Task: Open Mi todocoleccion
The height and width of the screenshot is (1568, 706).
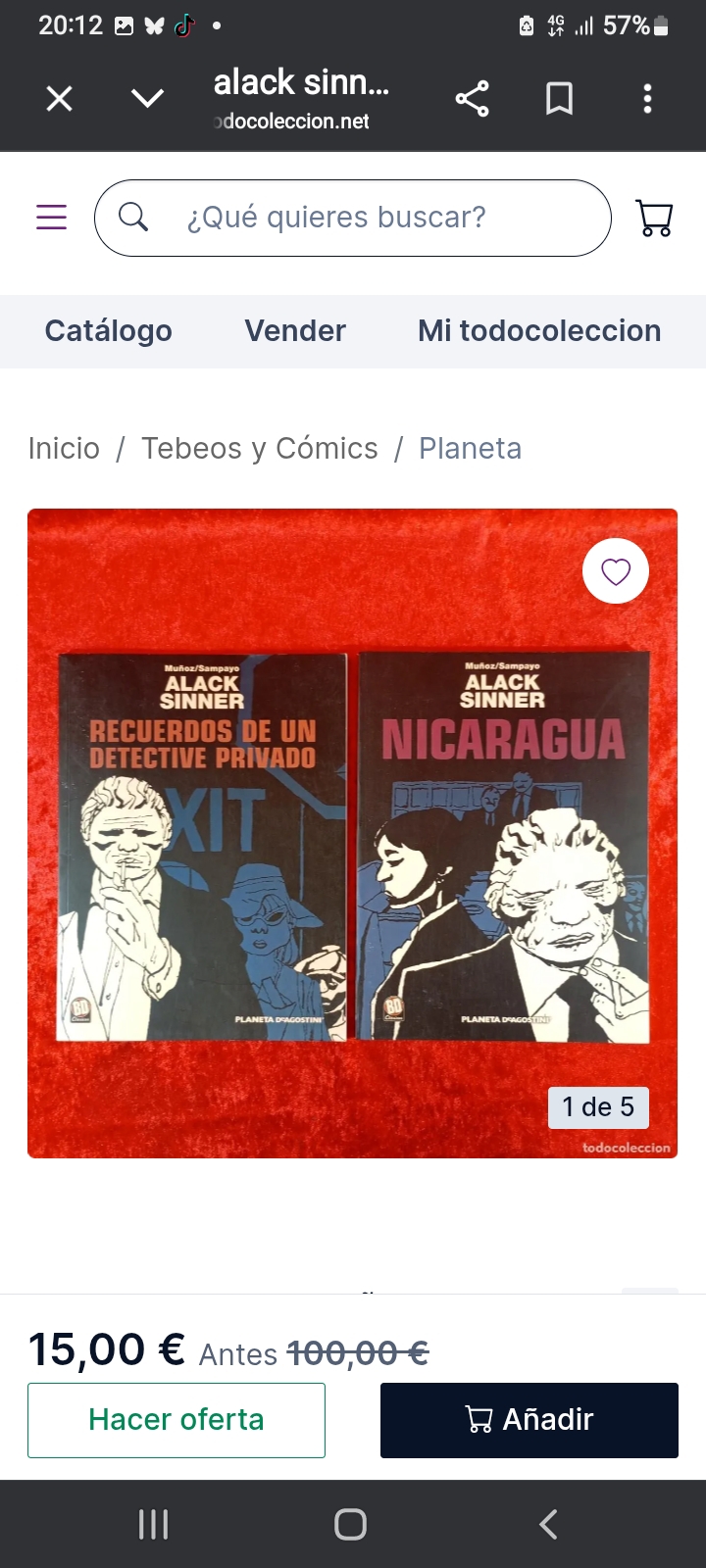Action: [x=539, y=331]
